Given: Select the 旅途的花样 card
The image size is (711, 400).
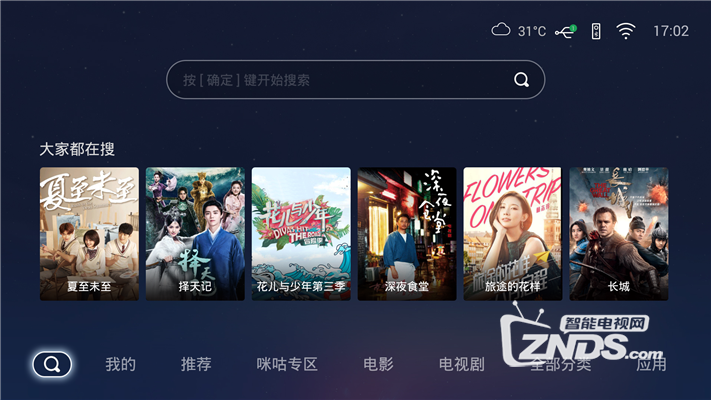Looking at the screenshot, I should [x=513, y=233].
